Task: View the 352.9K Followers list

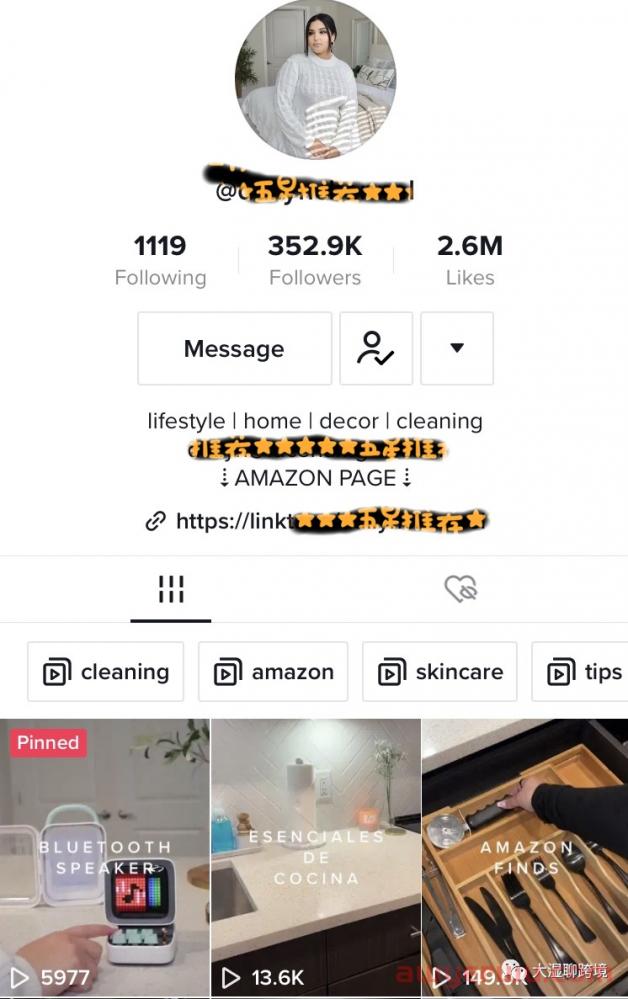Action: click(x=315, y=260)
